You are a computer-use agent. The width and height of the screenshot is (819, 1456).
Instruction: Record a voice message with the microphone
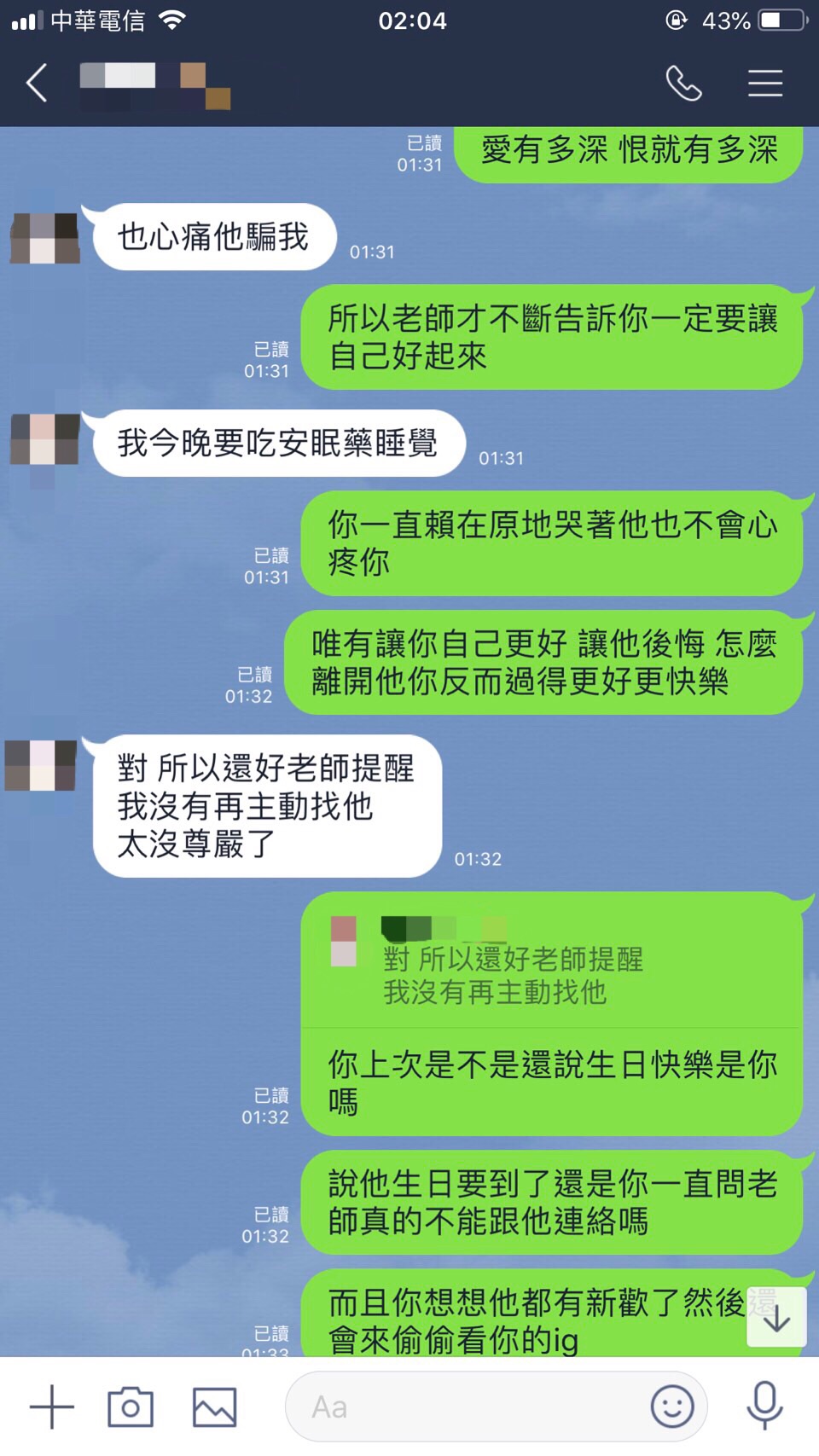tap(764, 1405)
